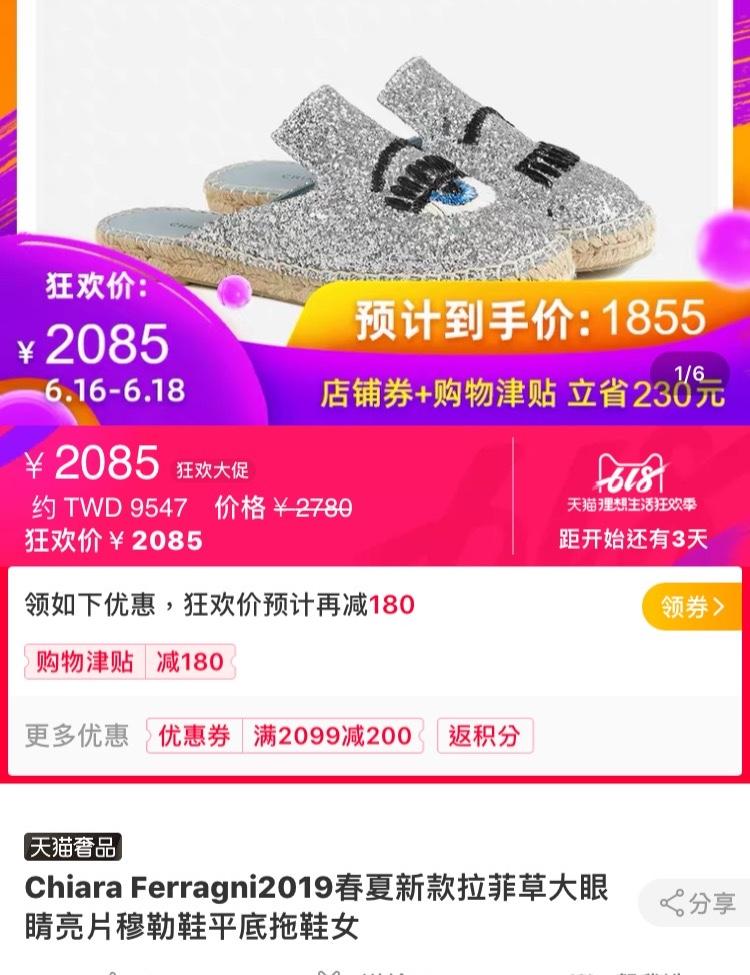Viewport: 750px width, 975px height.
Task: Open the 618 天猫 event banner
Action: tap(632, 497)
